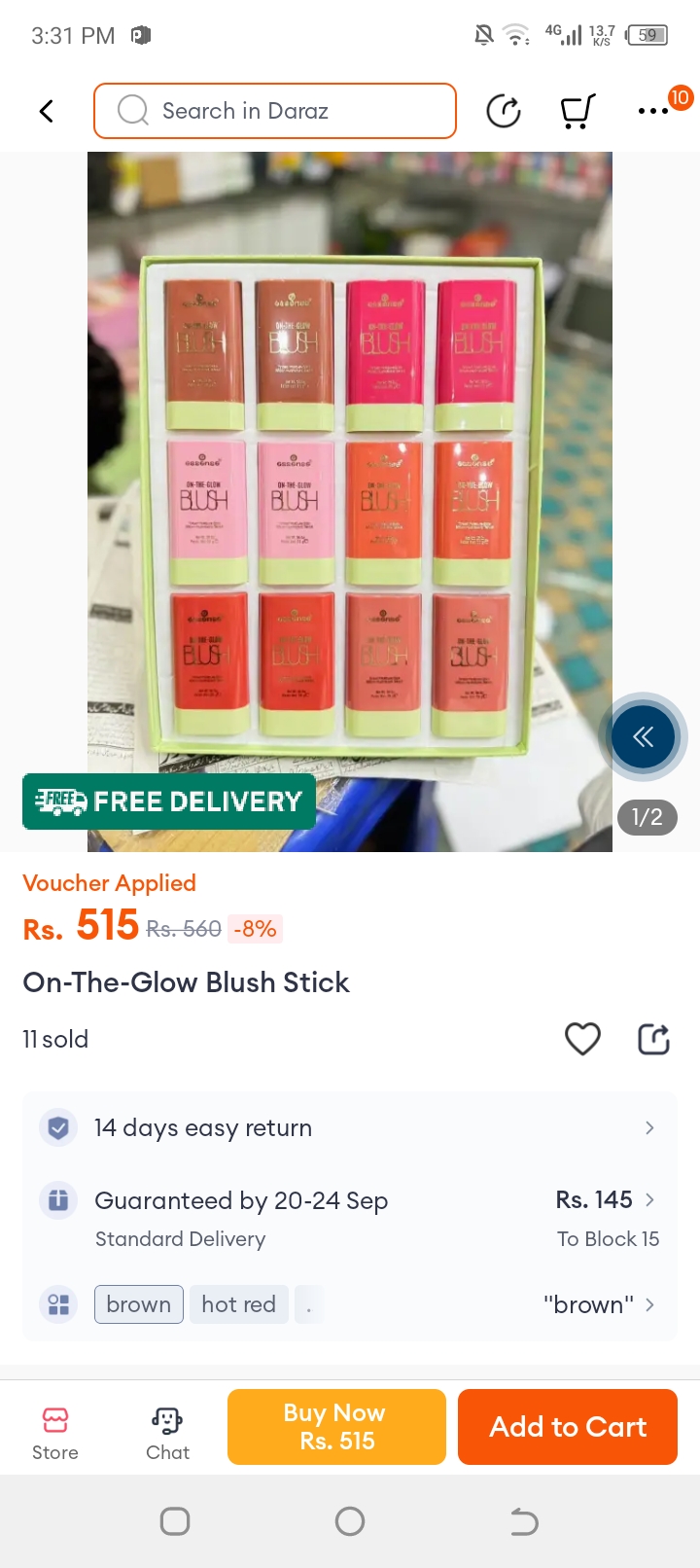Open the Search in Daraz field

point(275,111)
